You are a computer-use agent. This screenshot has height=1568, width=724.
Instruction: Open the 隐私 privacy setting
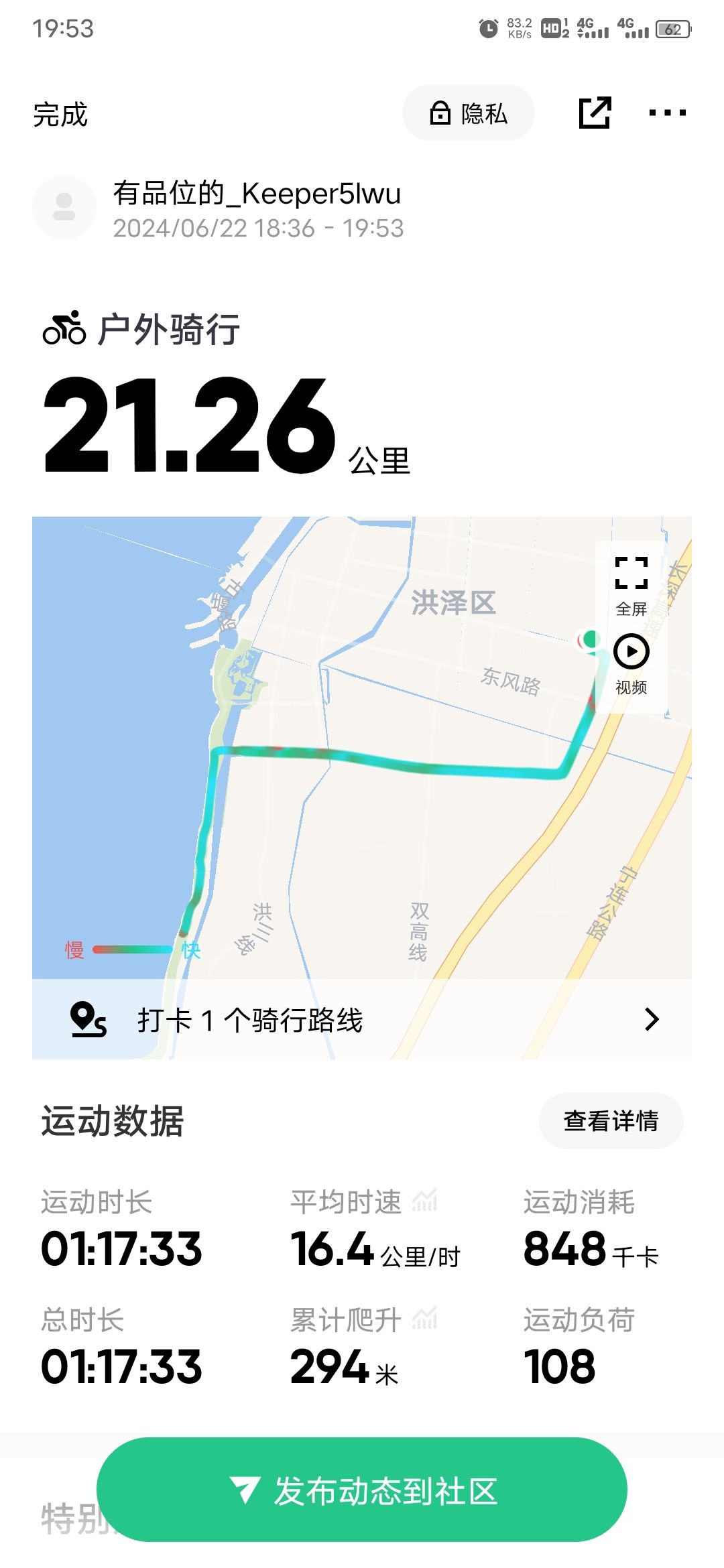click(x=468, y=113)
